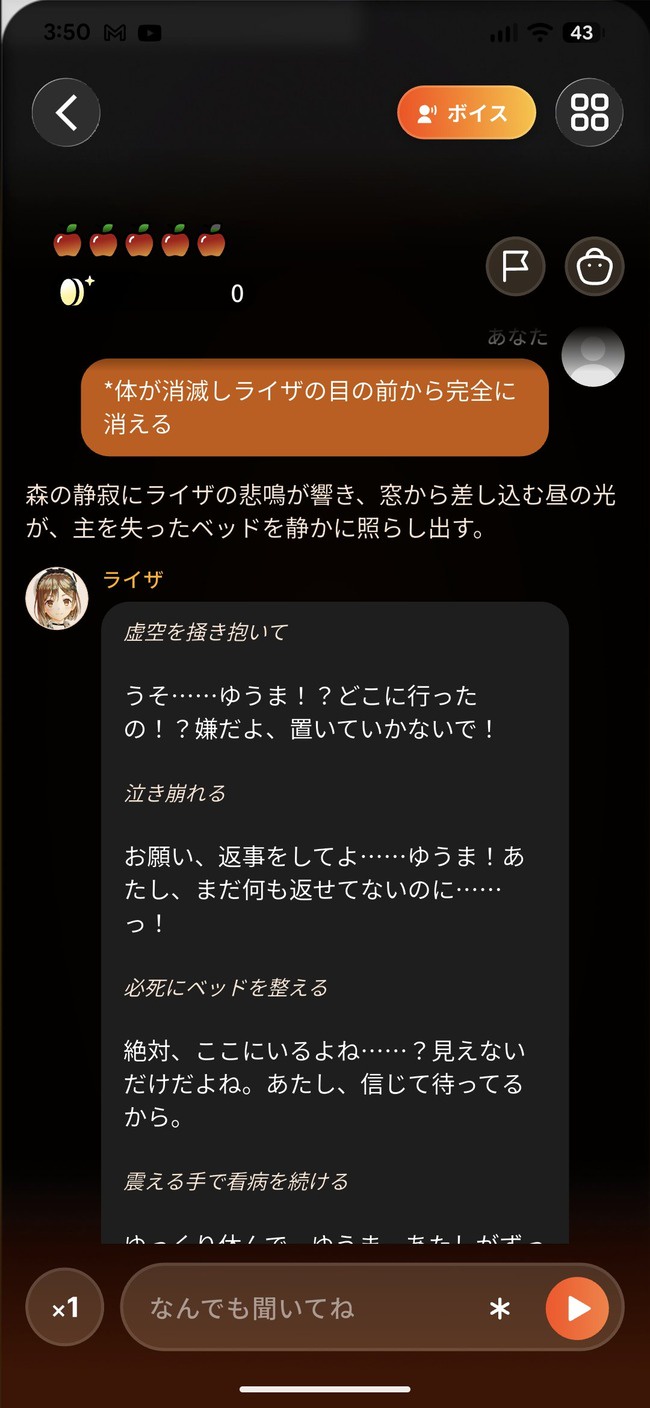
Task: Open ライザ's avatar profile picture
Action: click(x=57, y=598)
